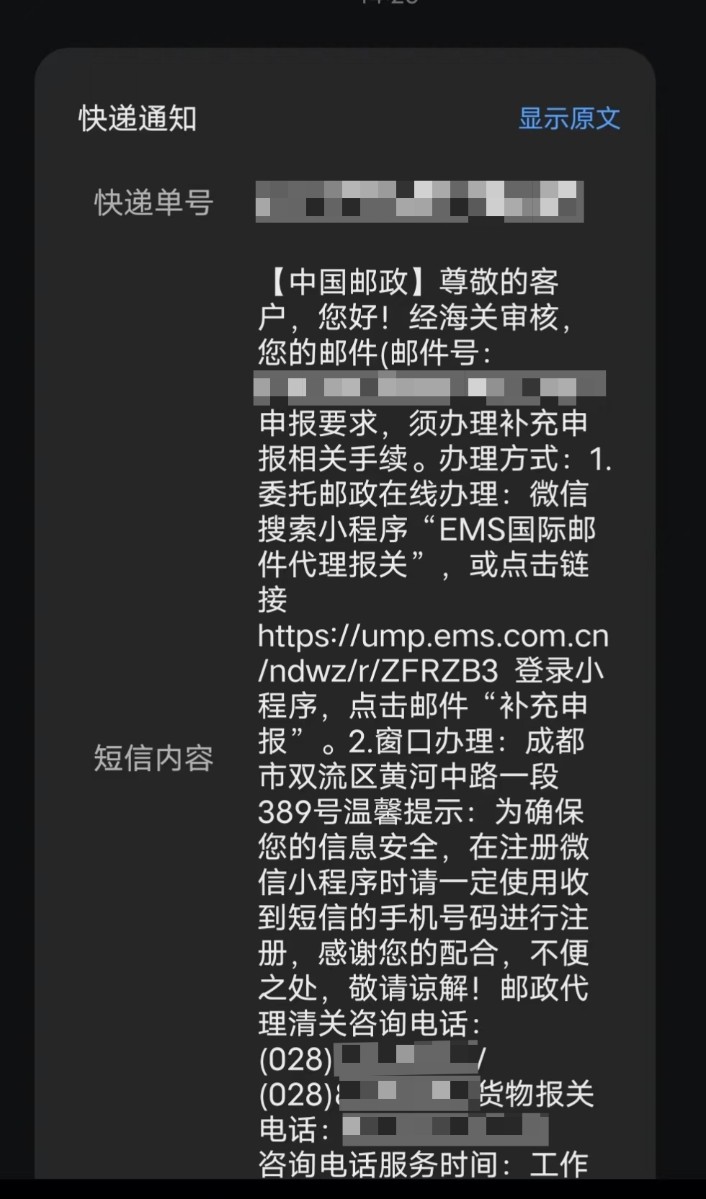Tap 显示原文 to show original message
This screenshot has height=1199, width=706.
click(569, 119)
